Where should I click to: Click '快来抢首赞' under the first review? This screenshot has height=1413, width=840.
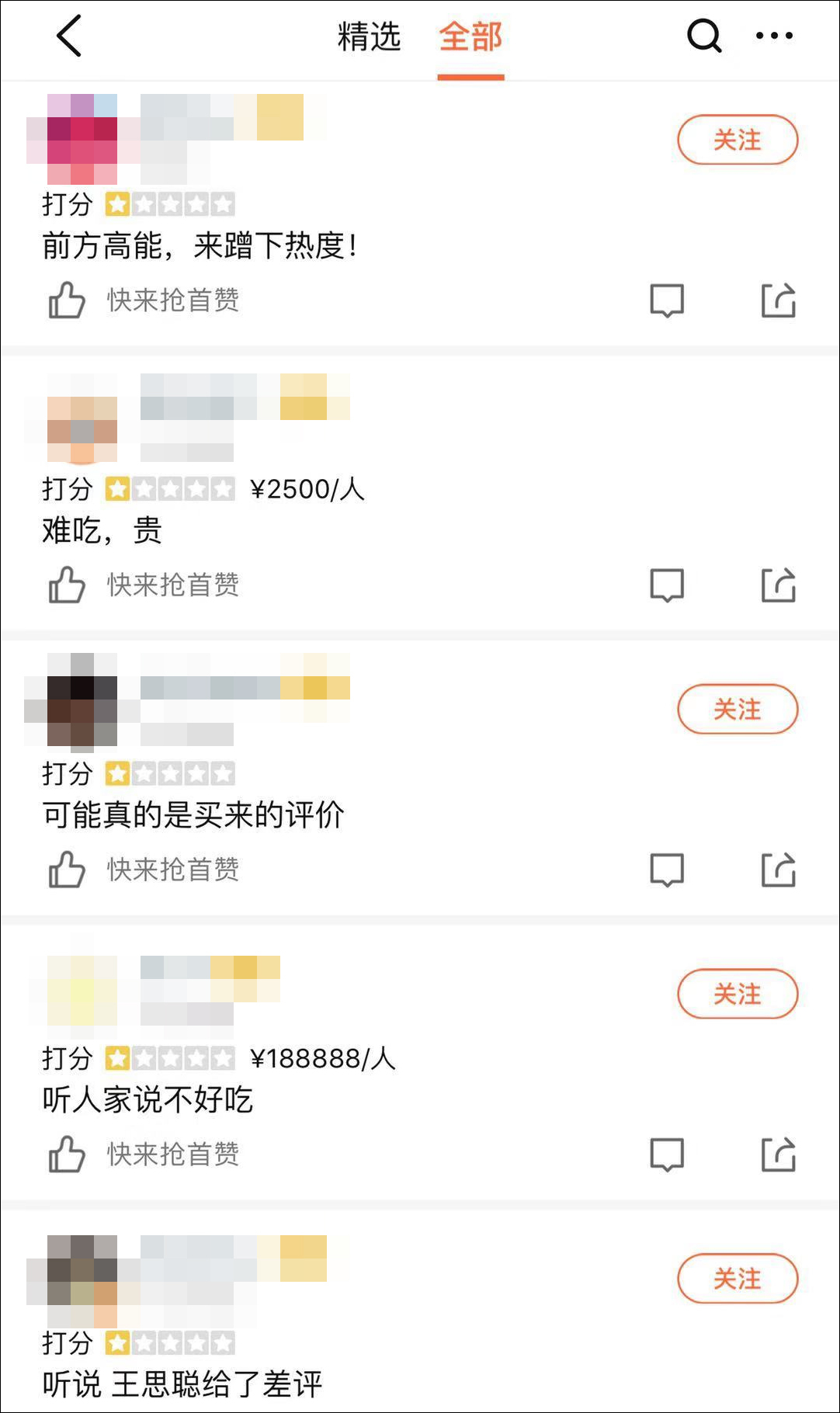pos(172,300)
